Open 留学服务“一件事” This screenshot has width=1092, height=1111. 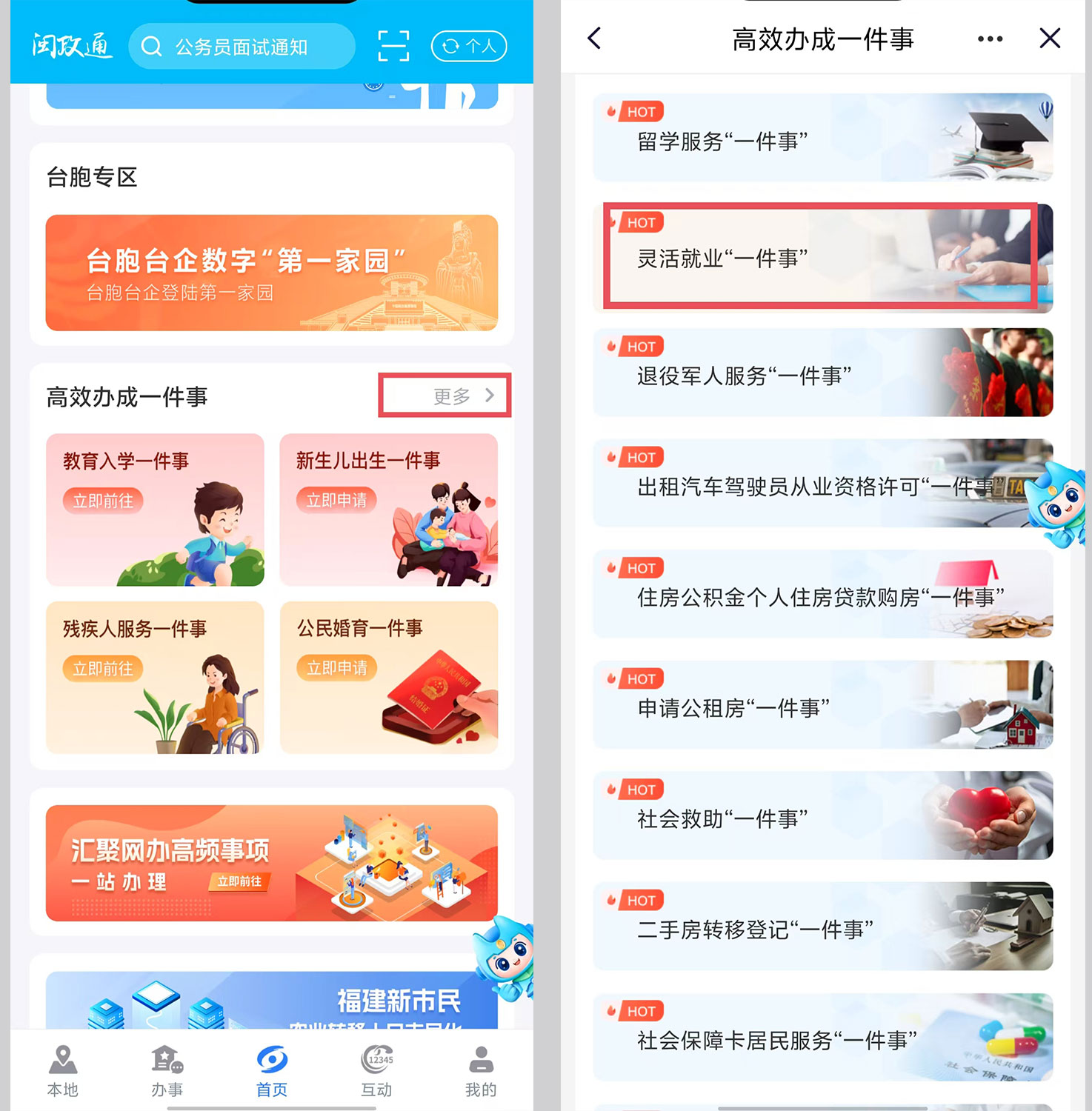(x=822, y=138)
